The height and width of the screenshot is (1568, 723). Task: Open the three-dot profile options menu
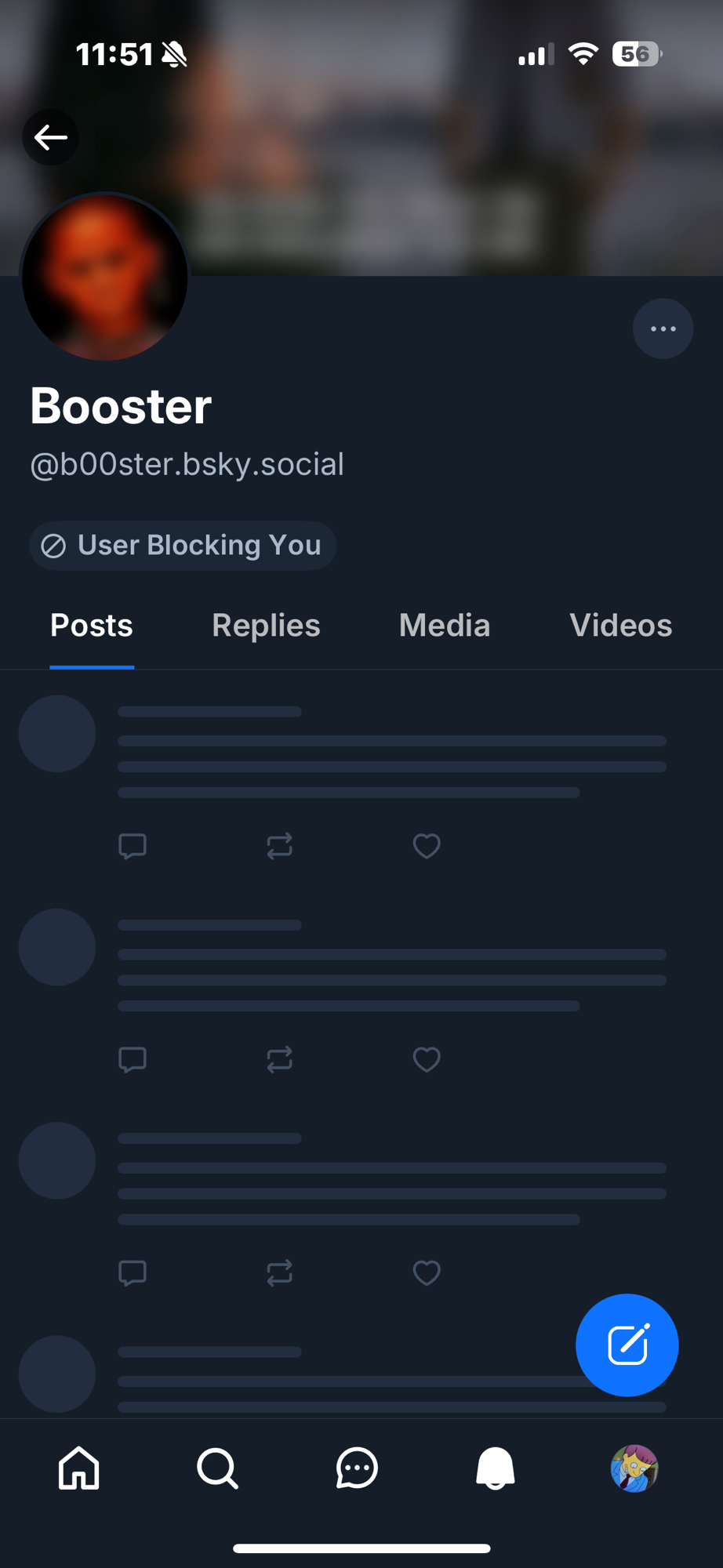[663, 328]
